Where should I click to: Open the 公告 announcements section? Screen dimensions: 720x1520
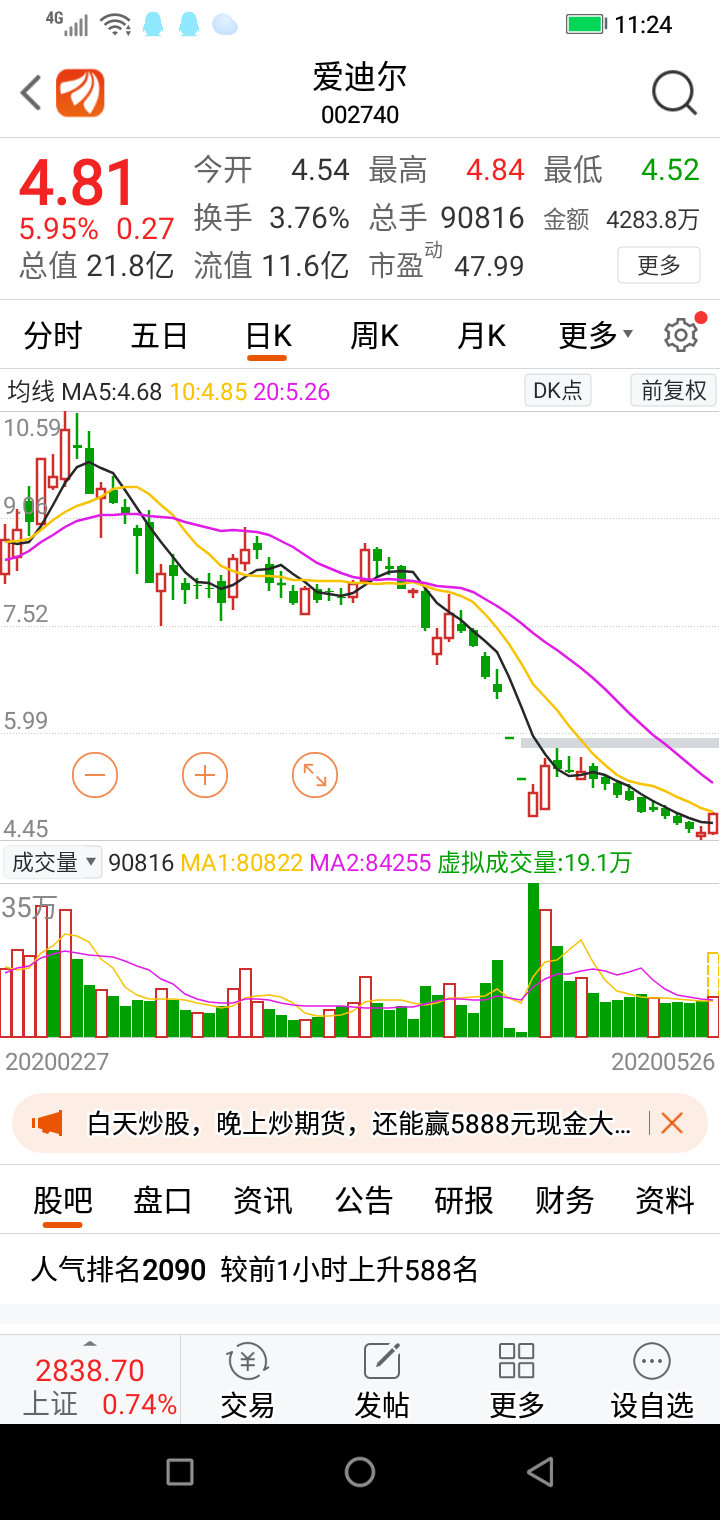pos(362,1200)
